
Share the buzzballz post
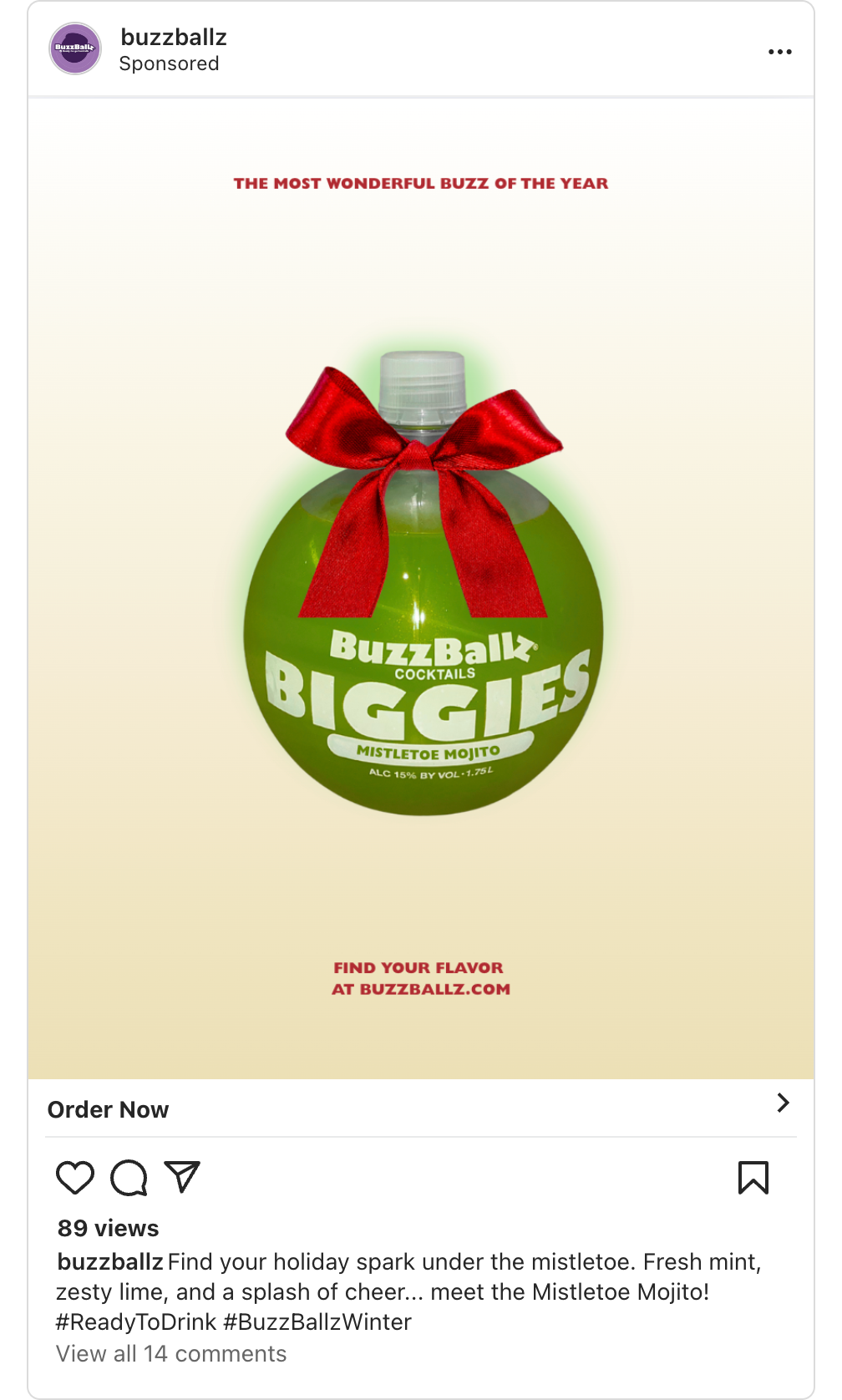coord(182,1177)
